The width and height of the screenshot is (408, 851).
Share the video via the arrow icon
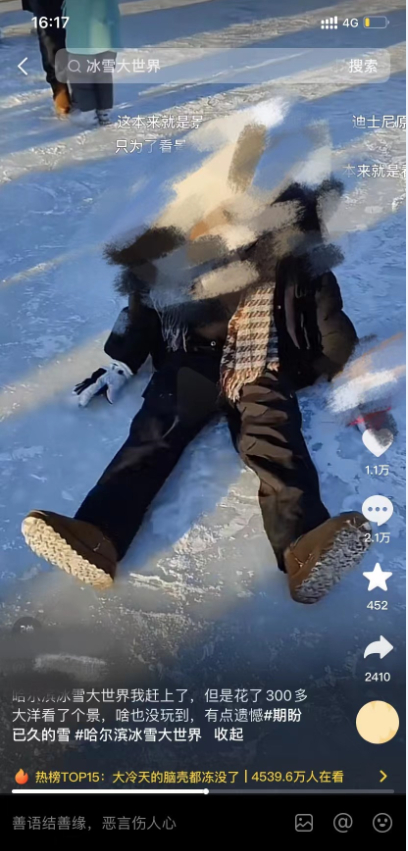(378, 647)
